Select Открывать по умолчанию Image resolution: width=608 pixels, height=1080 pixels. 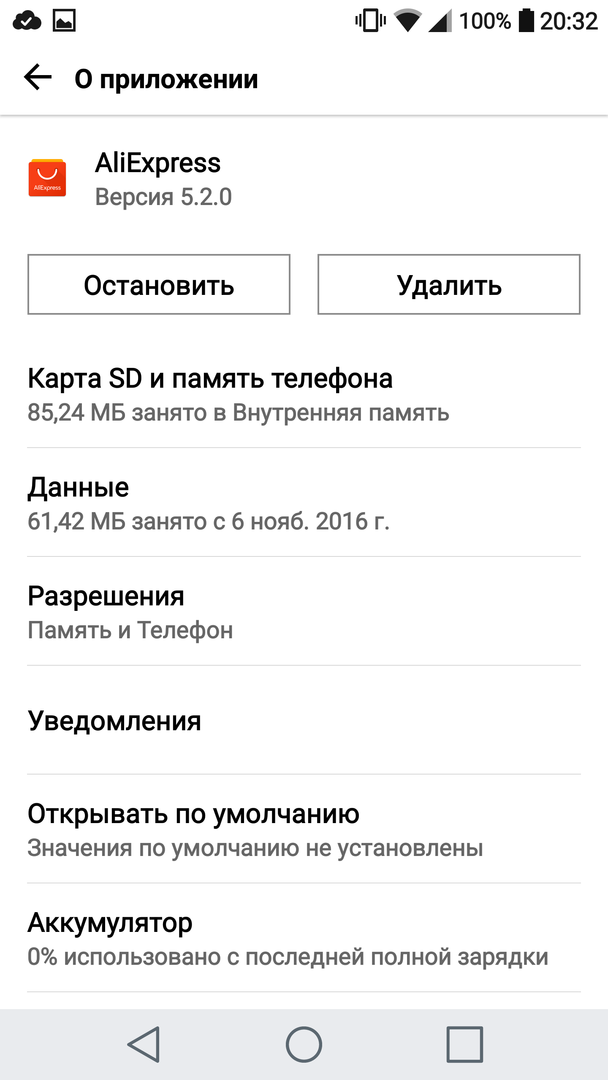pos(304,830)
